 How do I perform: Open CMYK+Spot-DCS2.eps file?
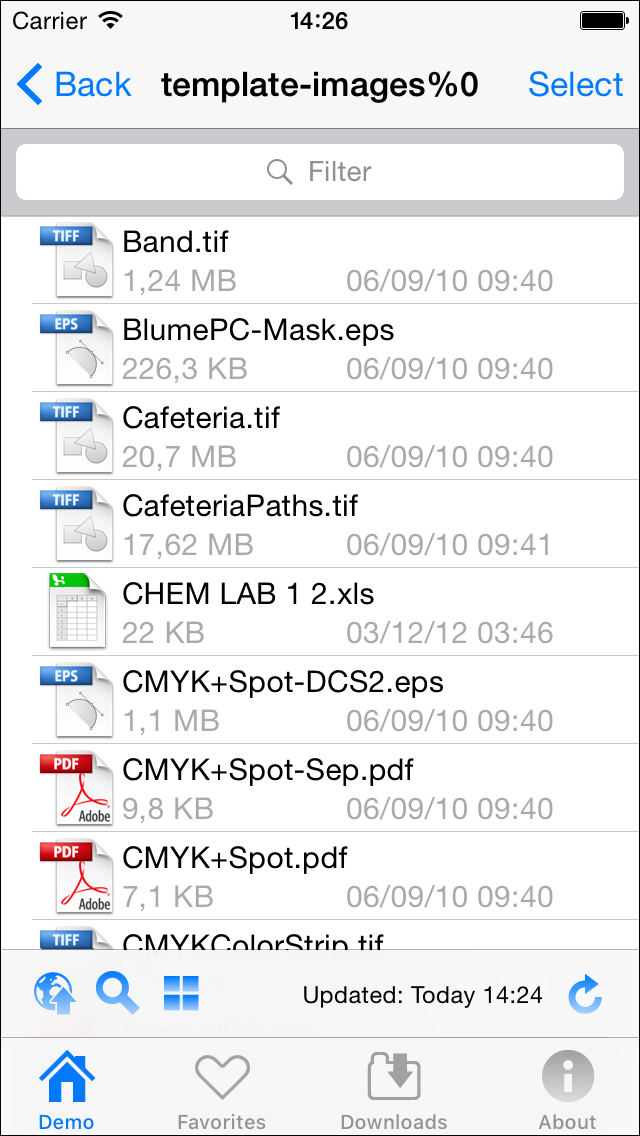click(x=320, y=700)
